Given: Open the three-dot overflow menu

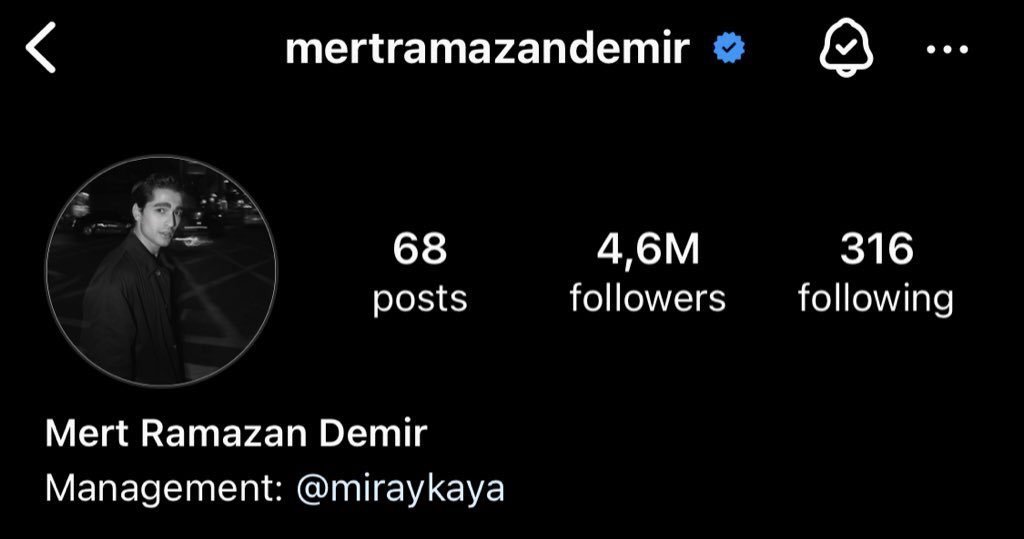Looking at the screenshot, I should (947, 49).
